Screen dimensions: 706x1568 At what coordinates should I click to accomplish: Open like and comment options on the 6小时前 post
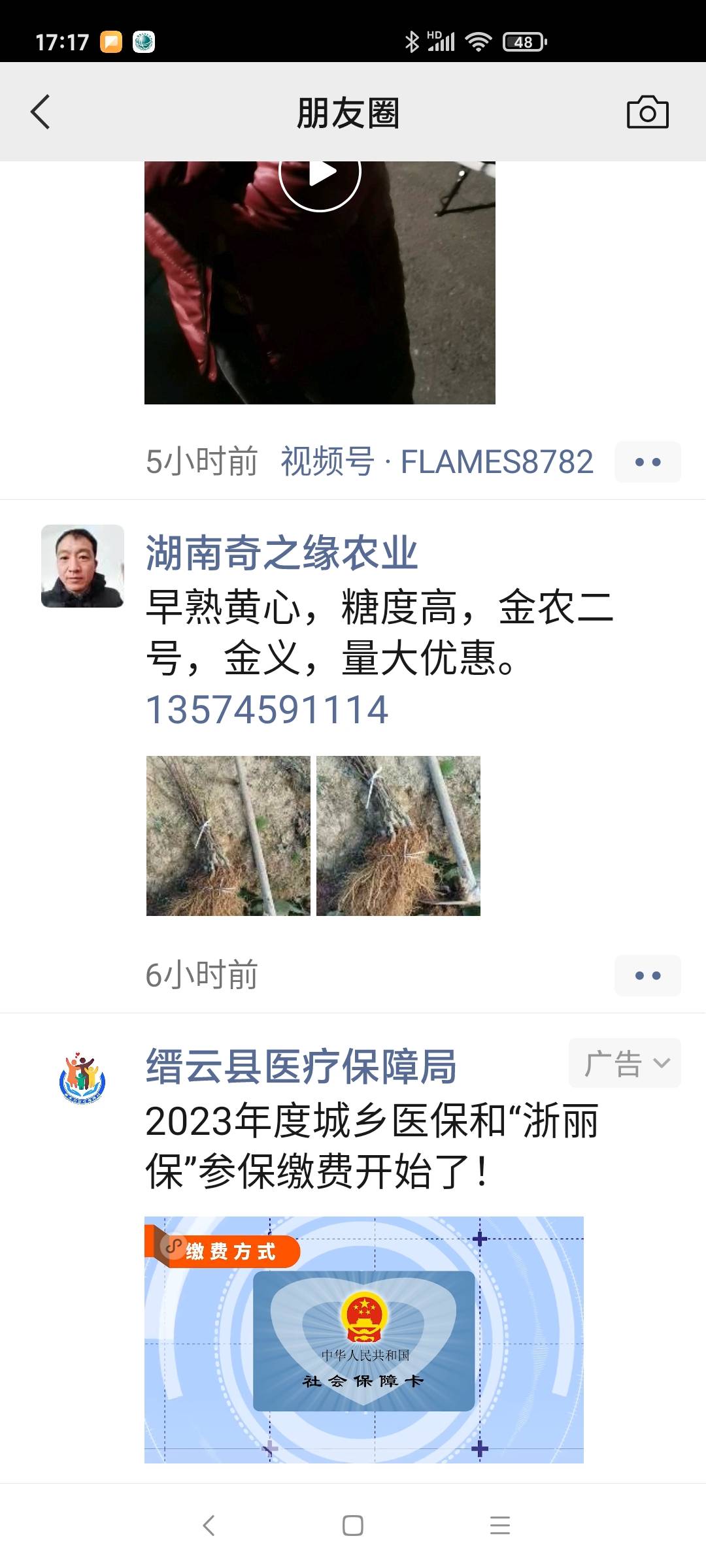point(647,975)
